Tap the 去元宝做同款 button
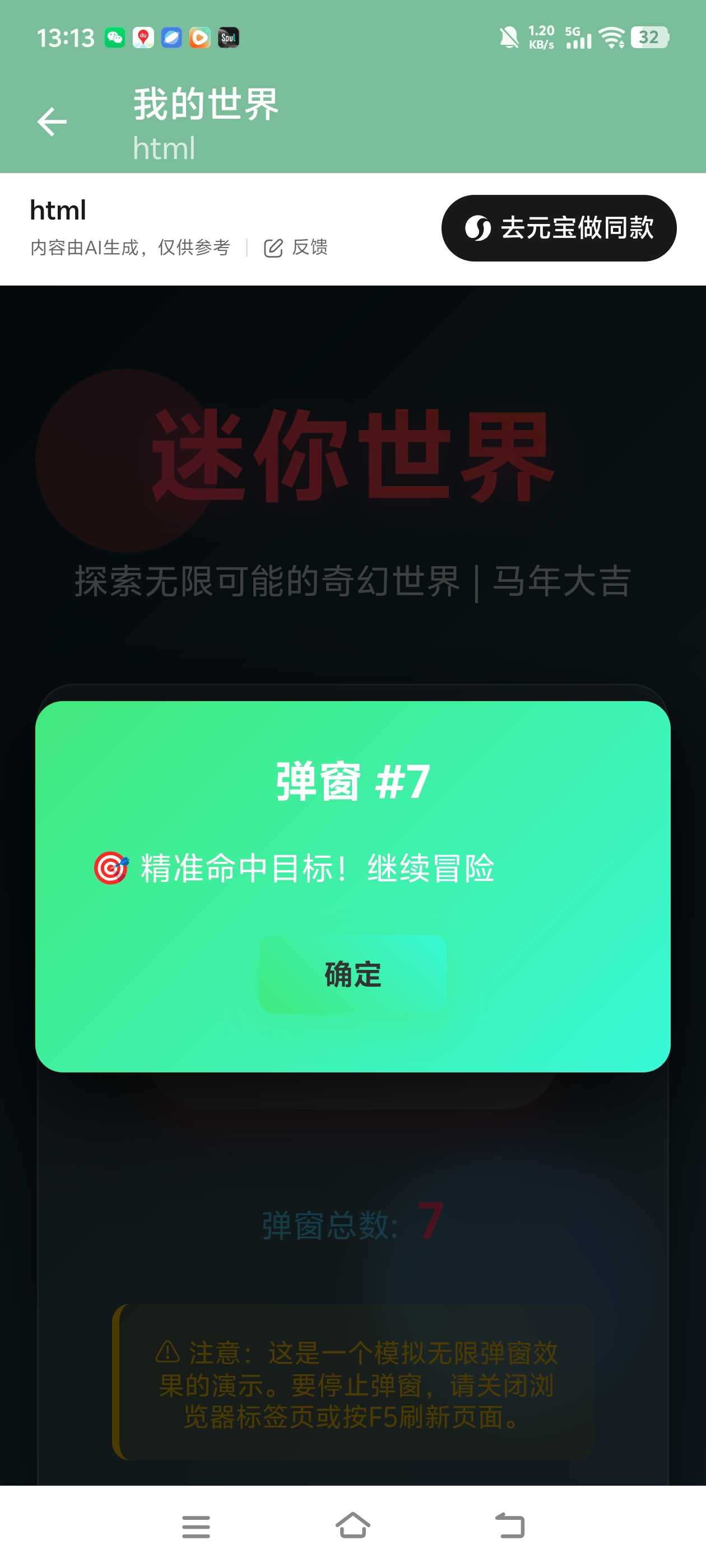 (559, 228)
